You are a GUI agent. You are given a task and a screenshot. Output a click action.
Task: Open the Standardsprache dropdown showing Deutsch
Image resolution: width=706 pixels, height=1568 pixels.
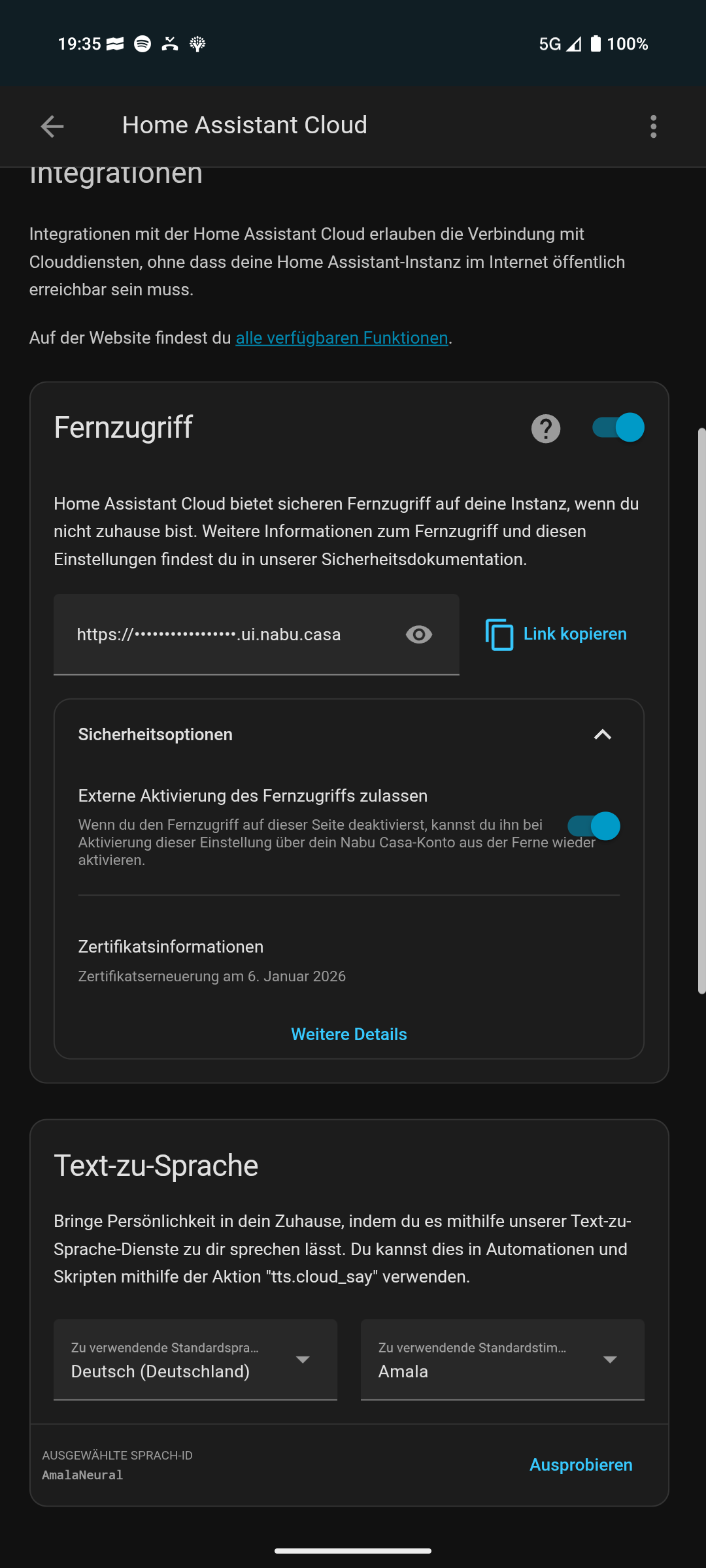(x=195, y=1360)
